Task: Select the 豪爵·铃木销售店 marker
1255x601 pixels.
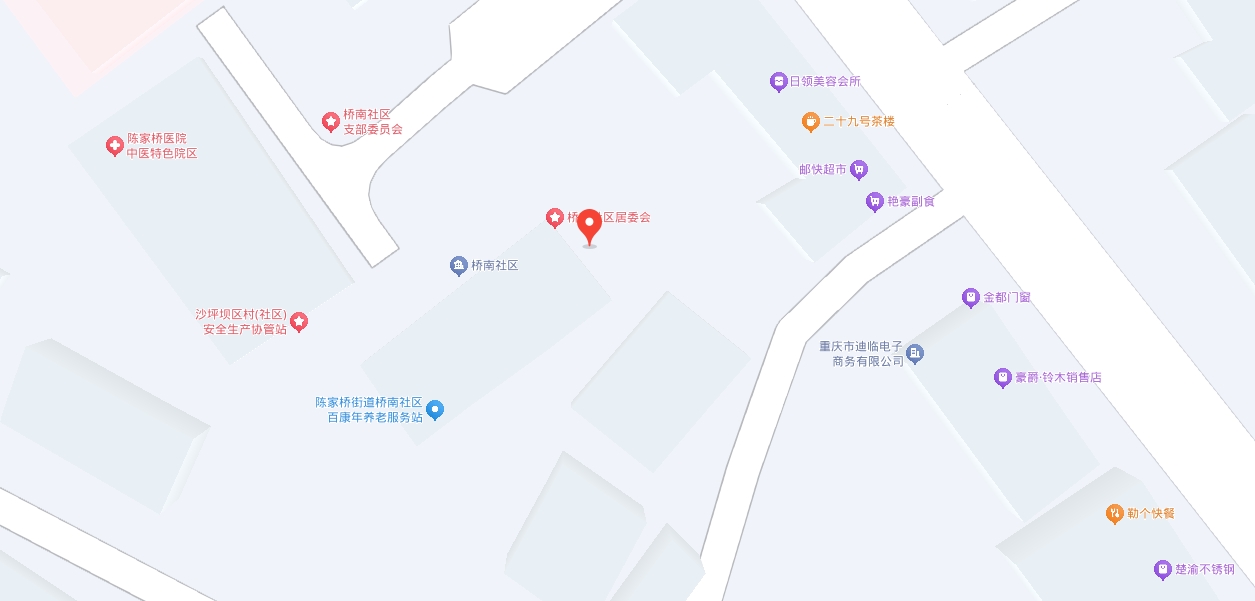Action: coord(1002,377)
